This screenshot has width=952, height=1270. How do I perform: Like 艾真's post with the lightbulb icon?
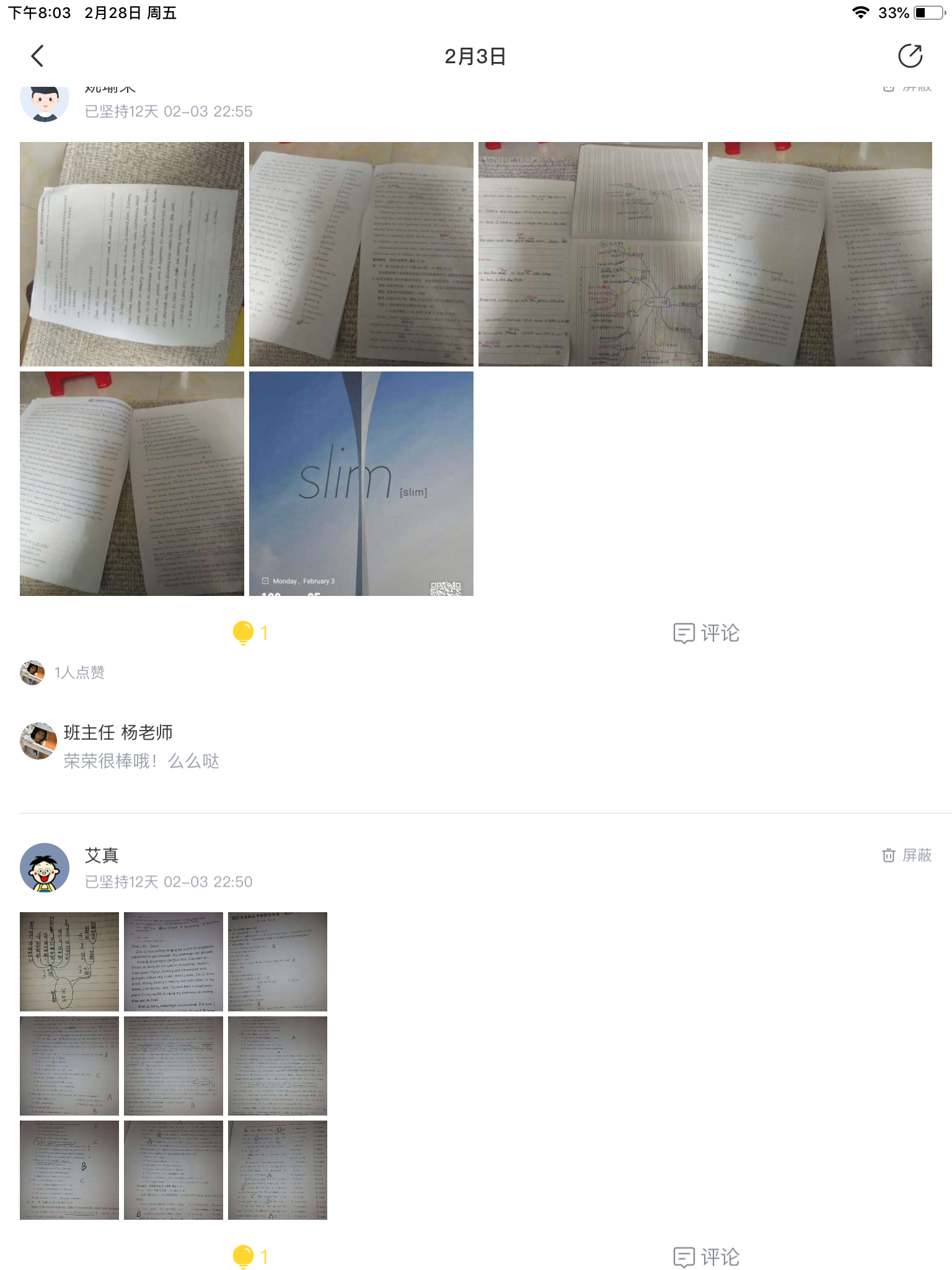(x=244, y=1256)
